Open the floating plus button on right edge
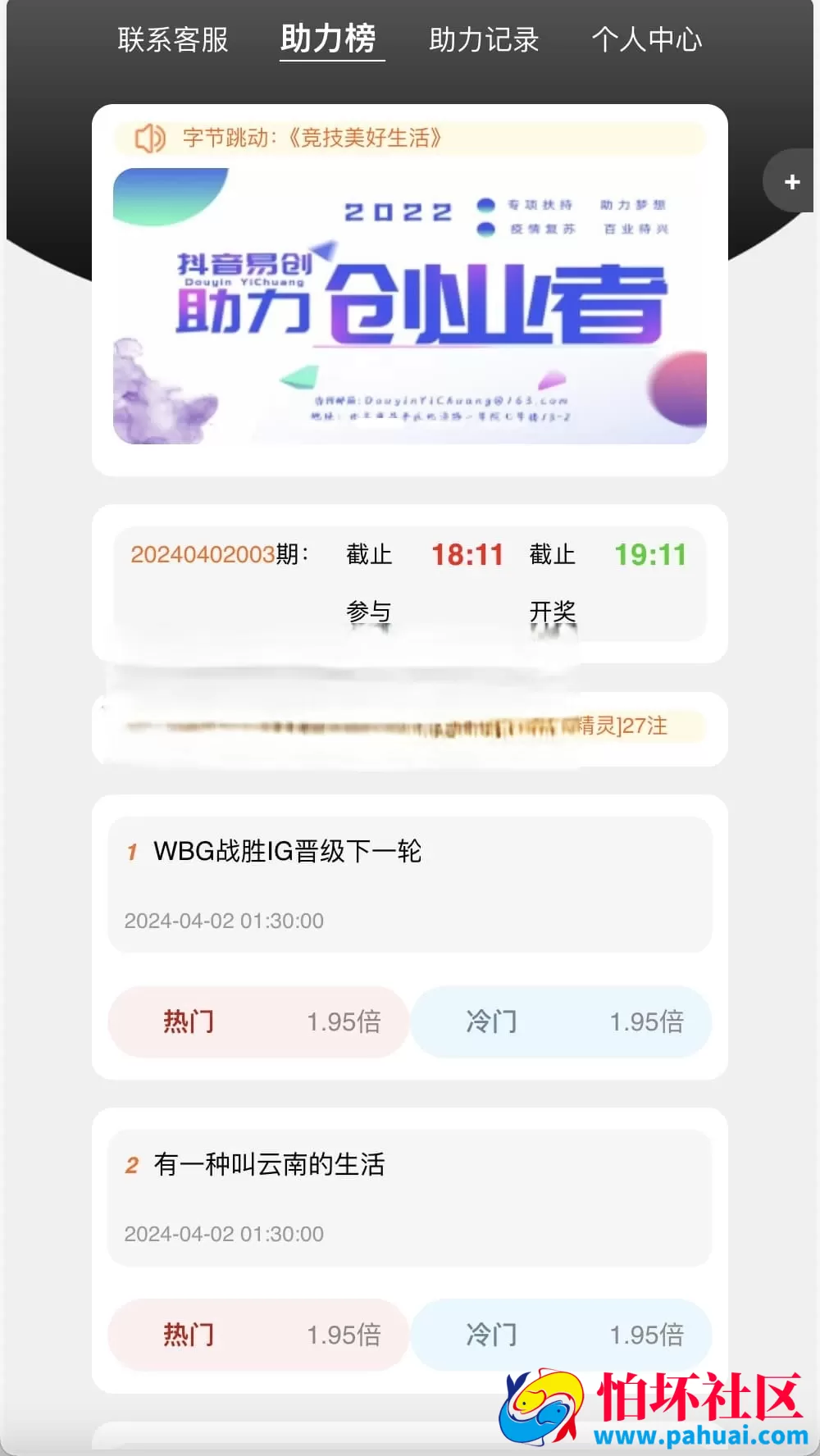Screen dimensions: 820x1456 pyautogui.click(x=790, y=181)
